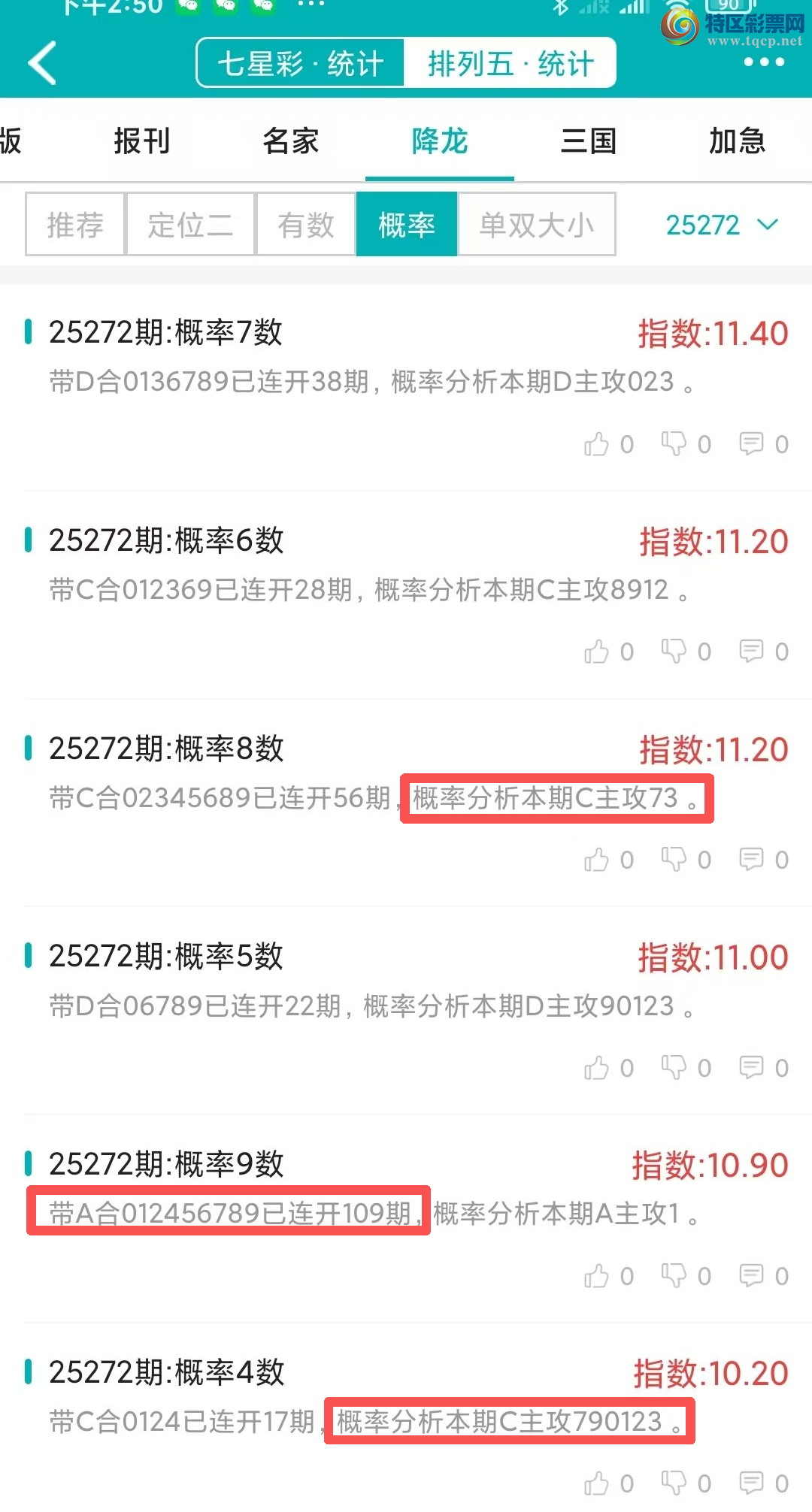Open comments on 概率9数 entry
The image size is (812, 1512).
[752, 1275]
